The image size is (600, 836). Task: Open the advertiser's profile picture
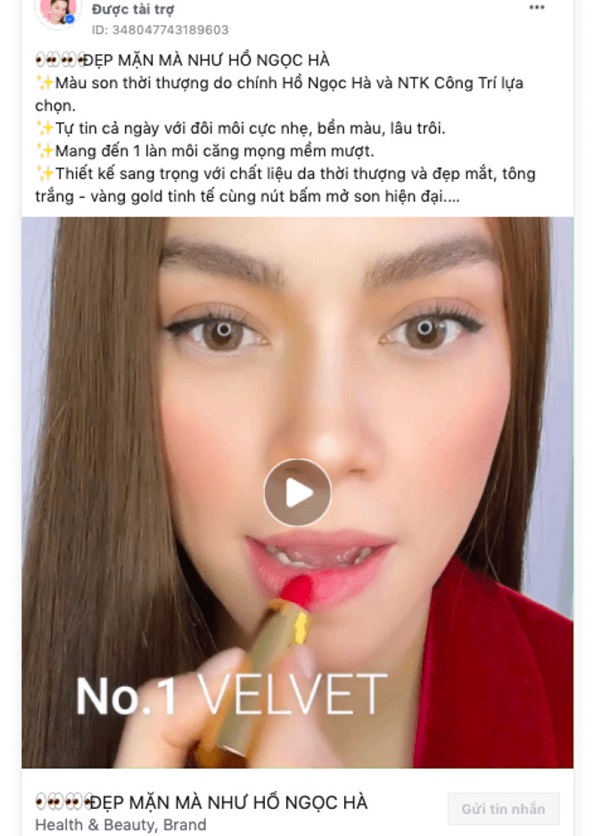click(x=57, y=10)
